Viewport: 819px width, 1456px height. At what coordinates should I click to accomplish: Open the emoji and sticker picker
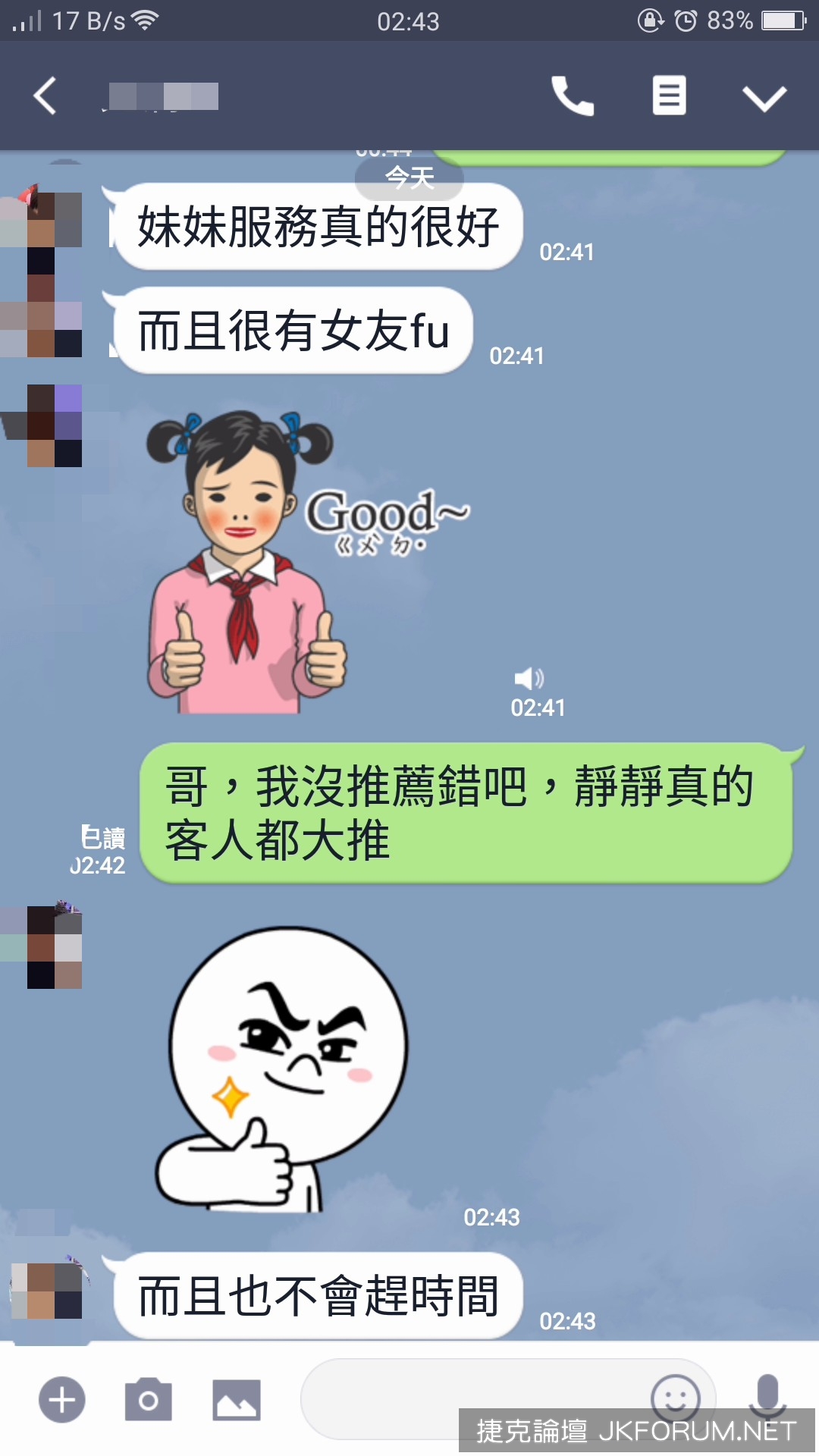tap(675, 1397)
